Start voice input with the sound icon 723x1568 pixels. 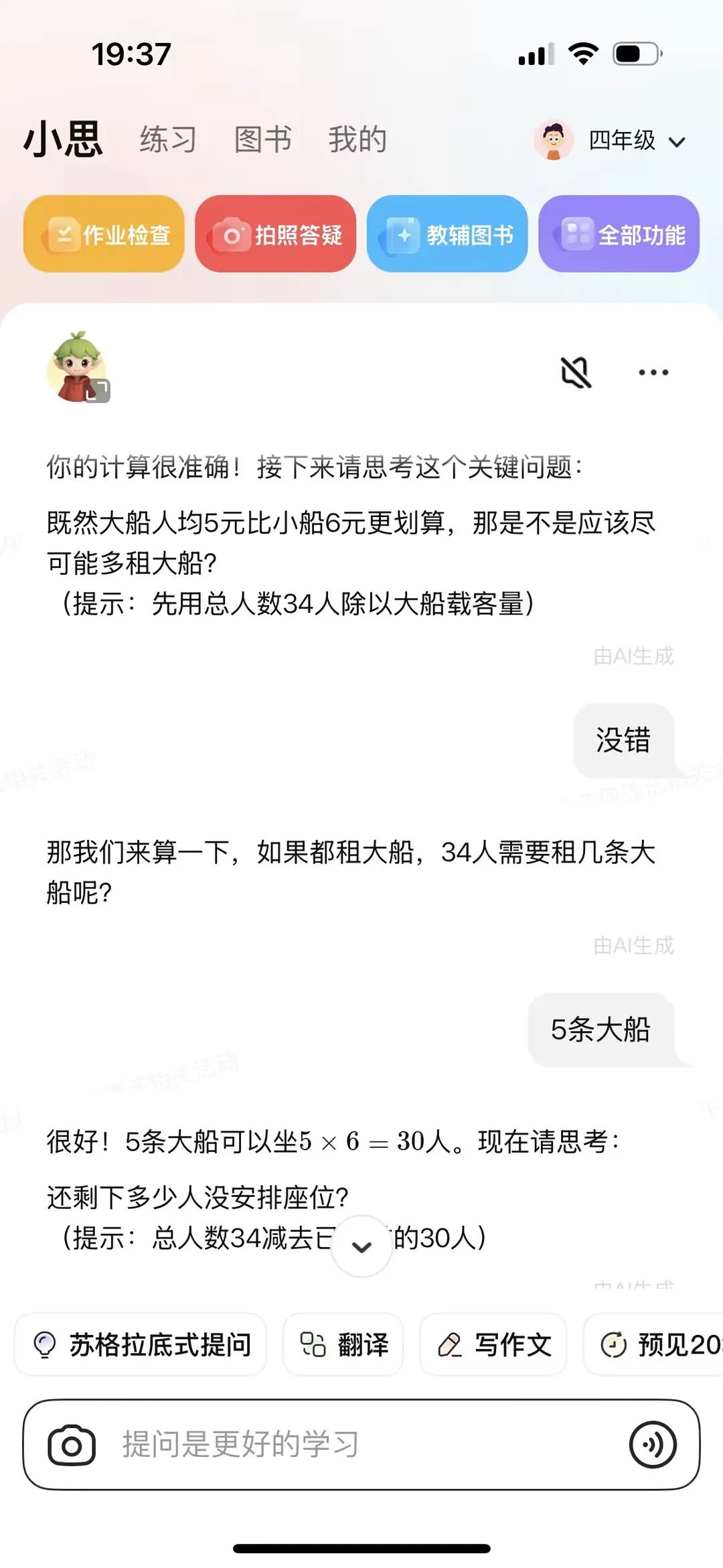click(653, 1445)
